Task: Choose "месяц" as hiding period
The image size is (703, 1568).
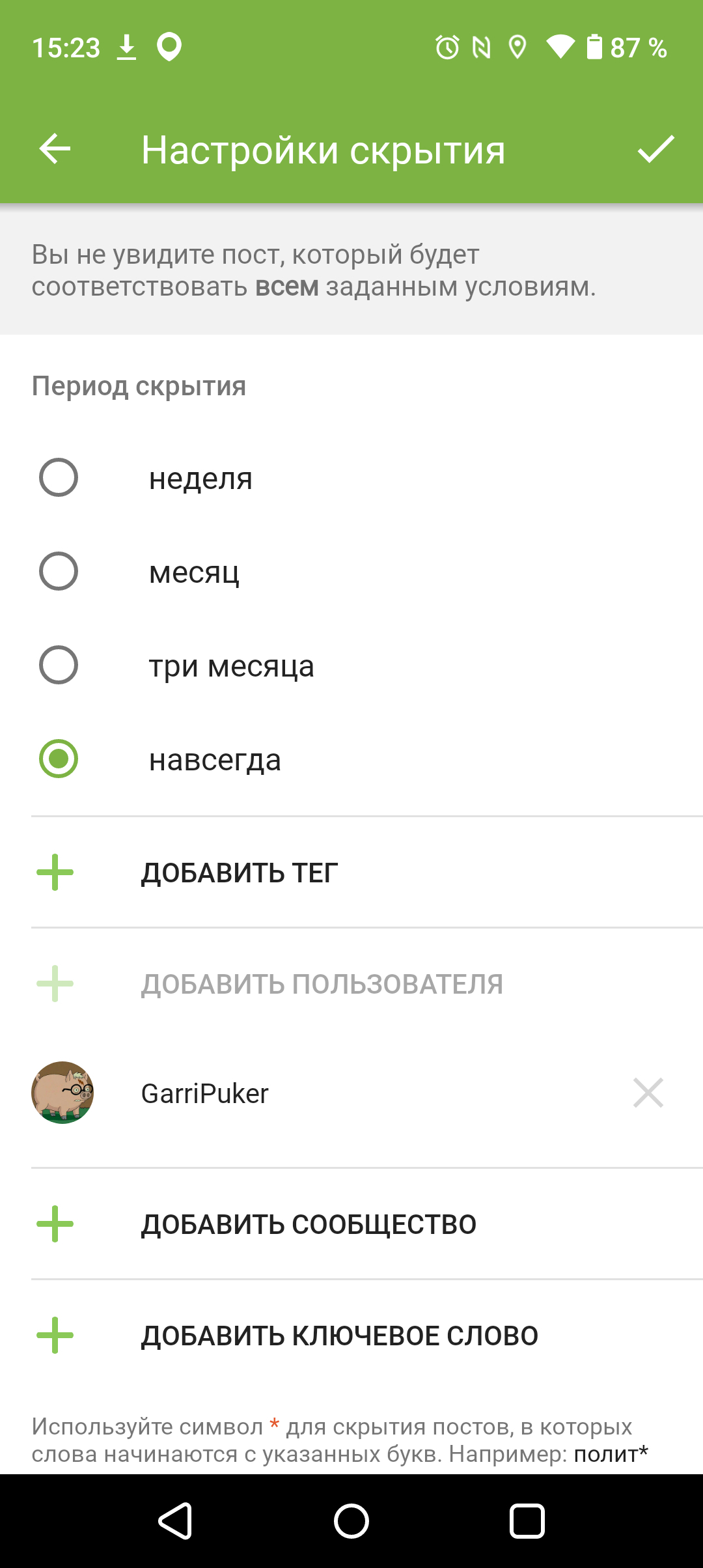Action: pyautogui.click(x=59, y=572)
